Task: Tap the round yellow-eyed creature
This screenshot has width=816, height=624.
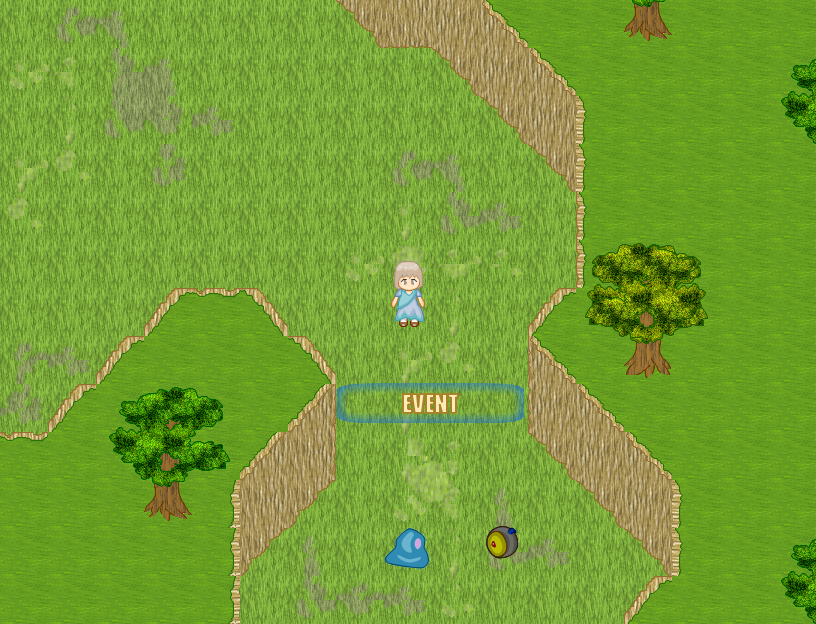Action: point(501,542)
